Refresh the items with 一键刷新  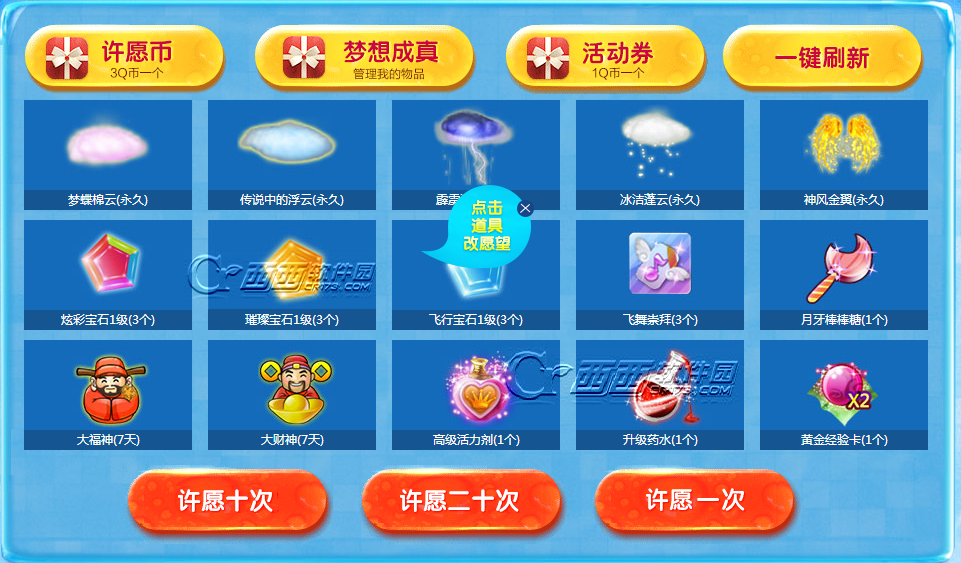821,57
